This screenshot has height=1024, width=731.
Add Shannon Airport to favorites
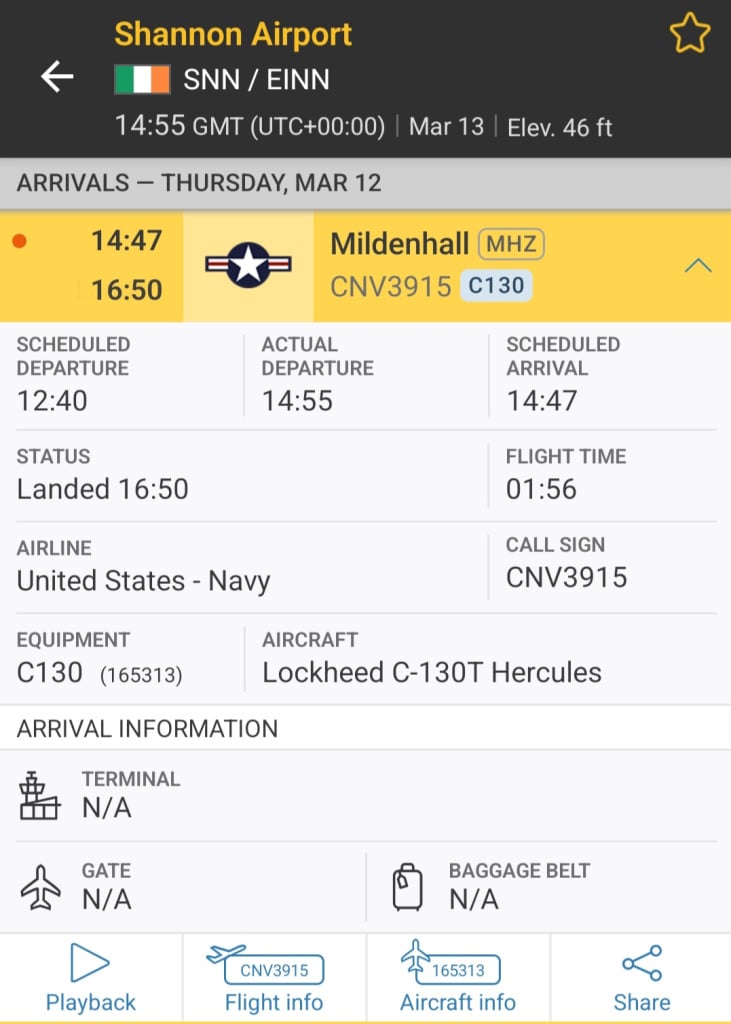tap(689, 36)
